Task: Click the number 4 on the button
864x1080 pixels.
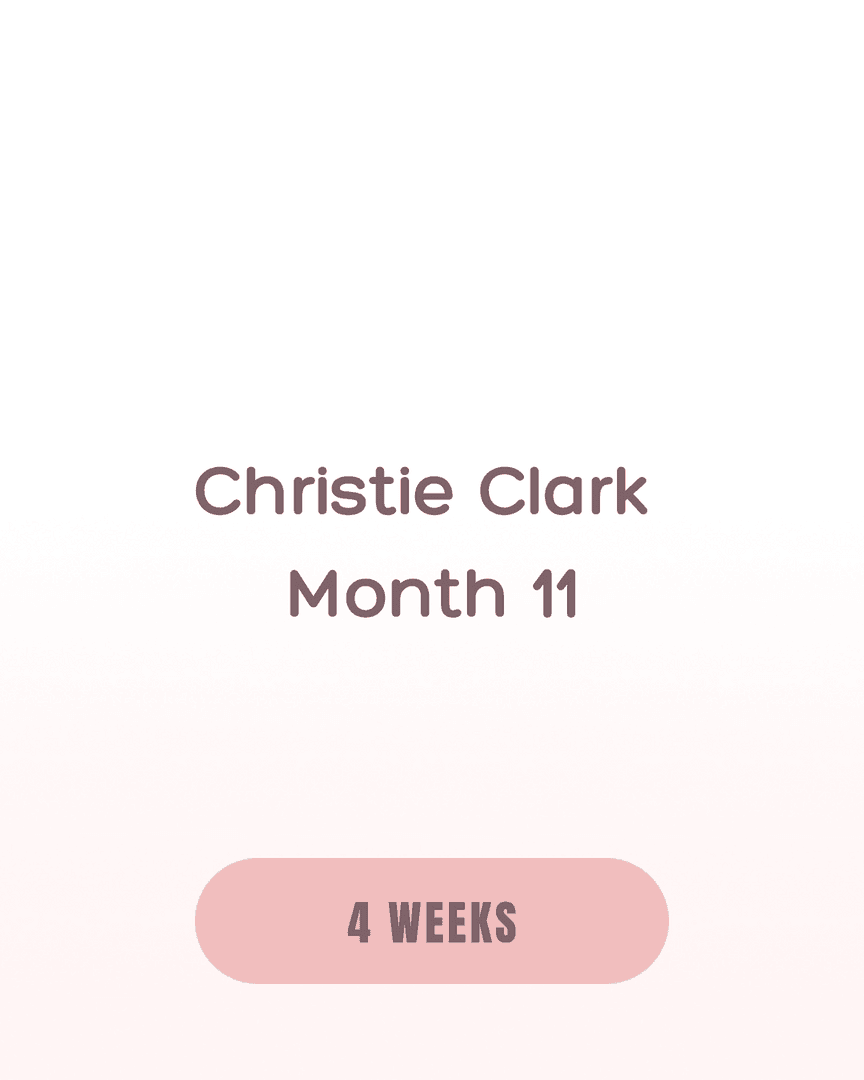Action: [362, 920]
